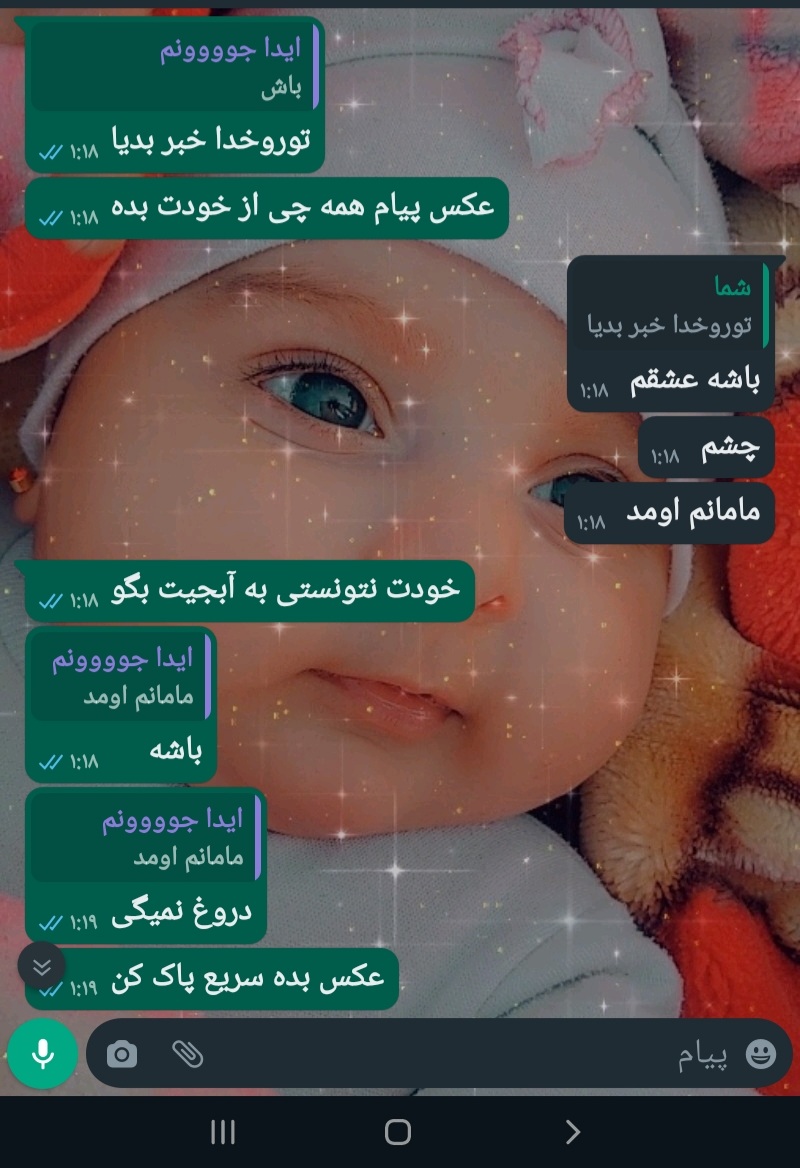Jump to latest messages with double-chevron button
The height and width of the screenshot is (1168, 800).
tap(42, 966)
